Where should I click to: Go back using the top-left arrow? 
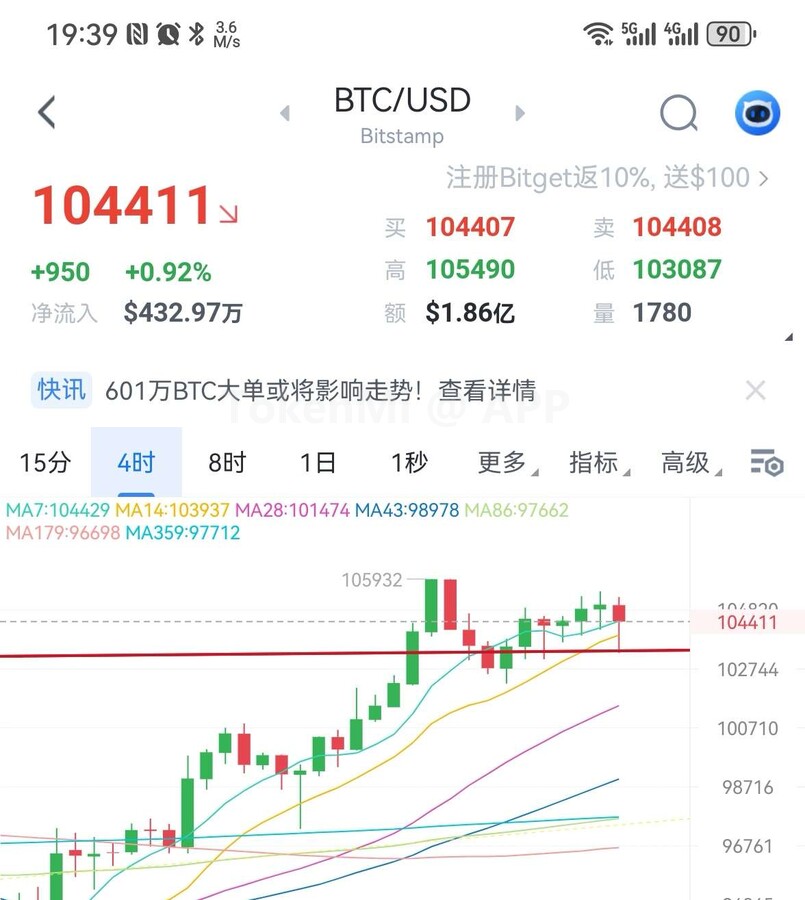click(47, 112)
